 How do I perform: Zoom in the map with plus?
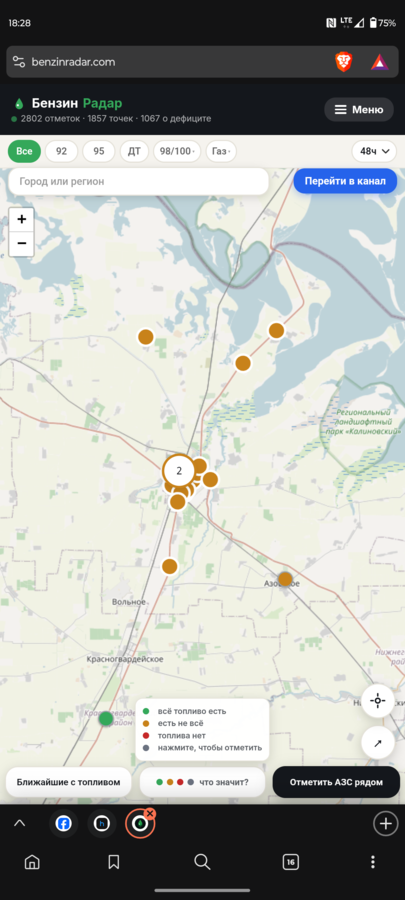[x=22, y=219]
